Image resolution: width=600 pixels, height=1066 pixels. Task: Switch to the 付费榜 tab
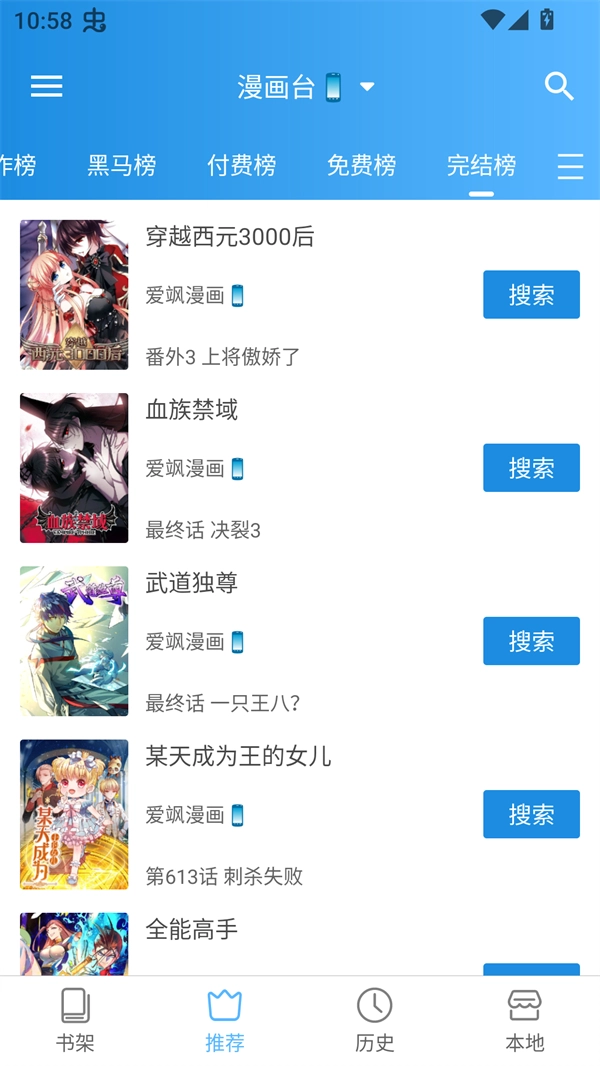tap(242, 166)
